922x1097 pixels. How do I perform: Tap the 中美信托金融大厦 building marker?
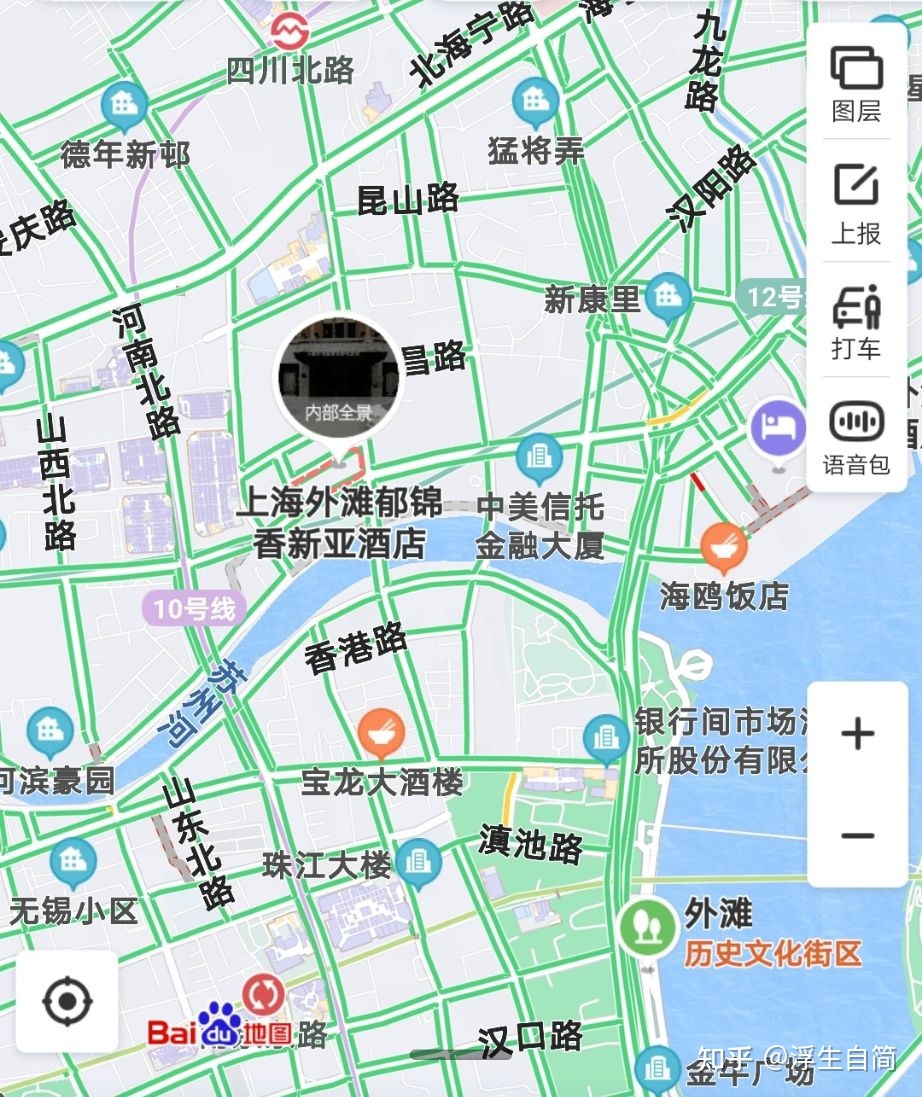pos(540,459)
